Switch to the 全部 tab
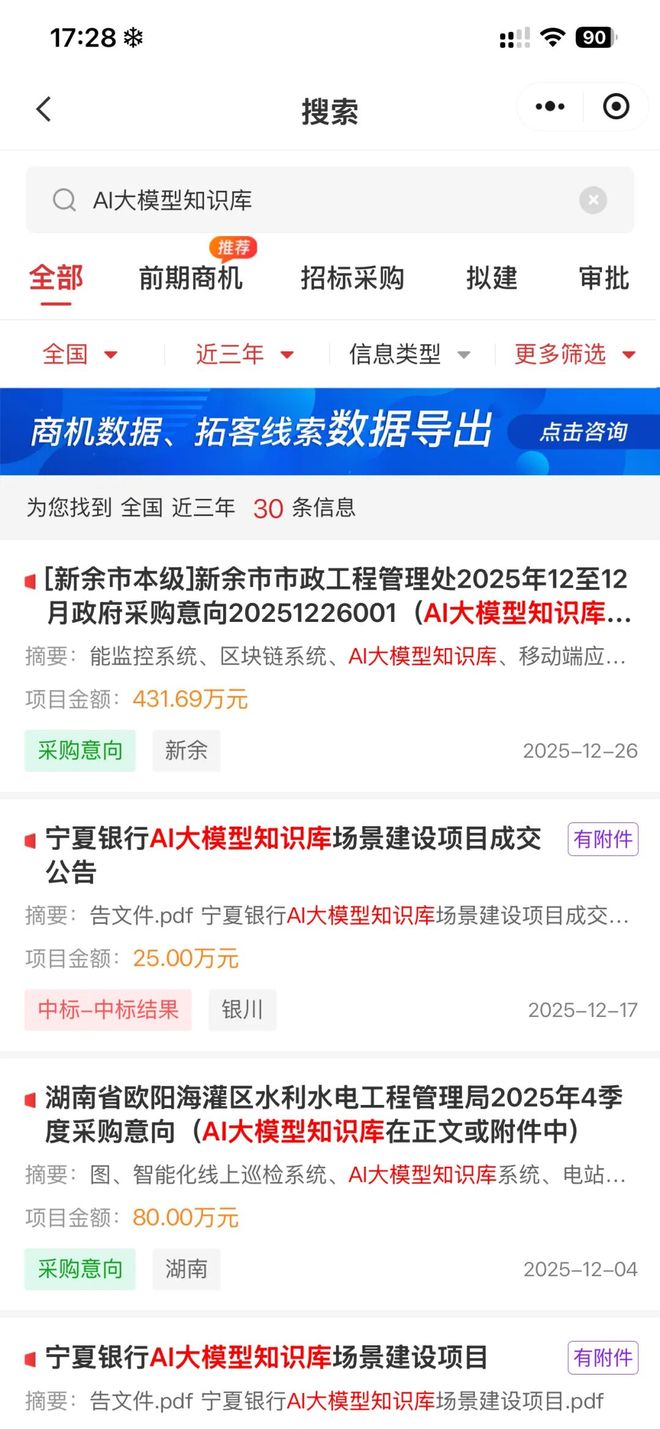Viewport: 660px width, 1429px height. 56,278
